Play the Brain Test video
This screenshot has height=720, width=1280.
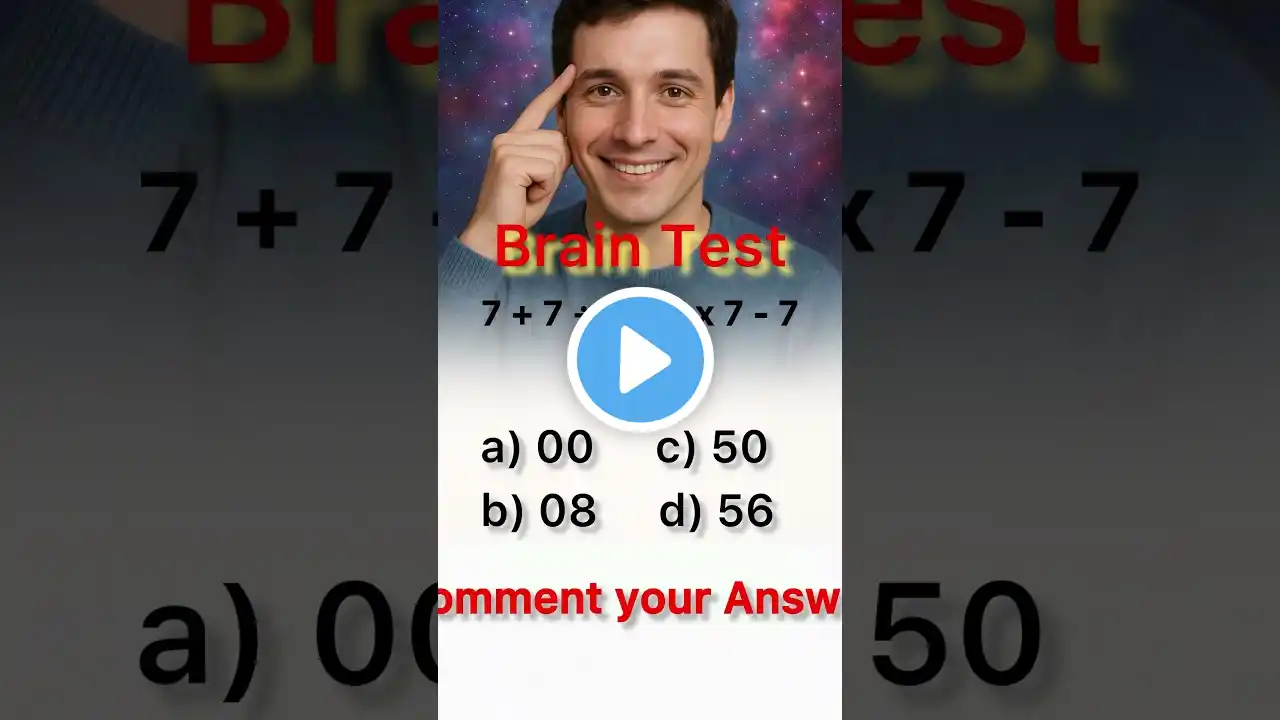[x=640, y=360]
